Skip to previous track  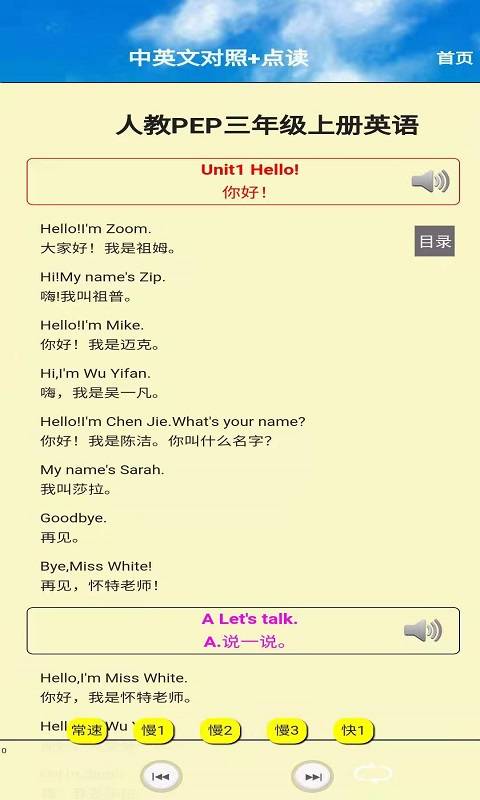[161, 776]
